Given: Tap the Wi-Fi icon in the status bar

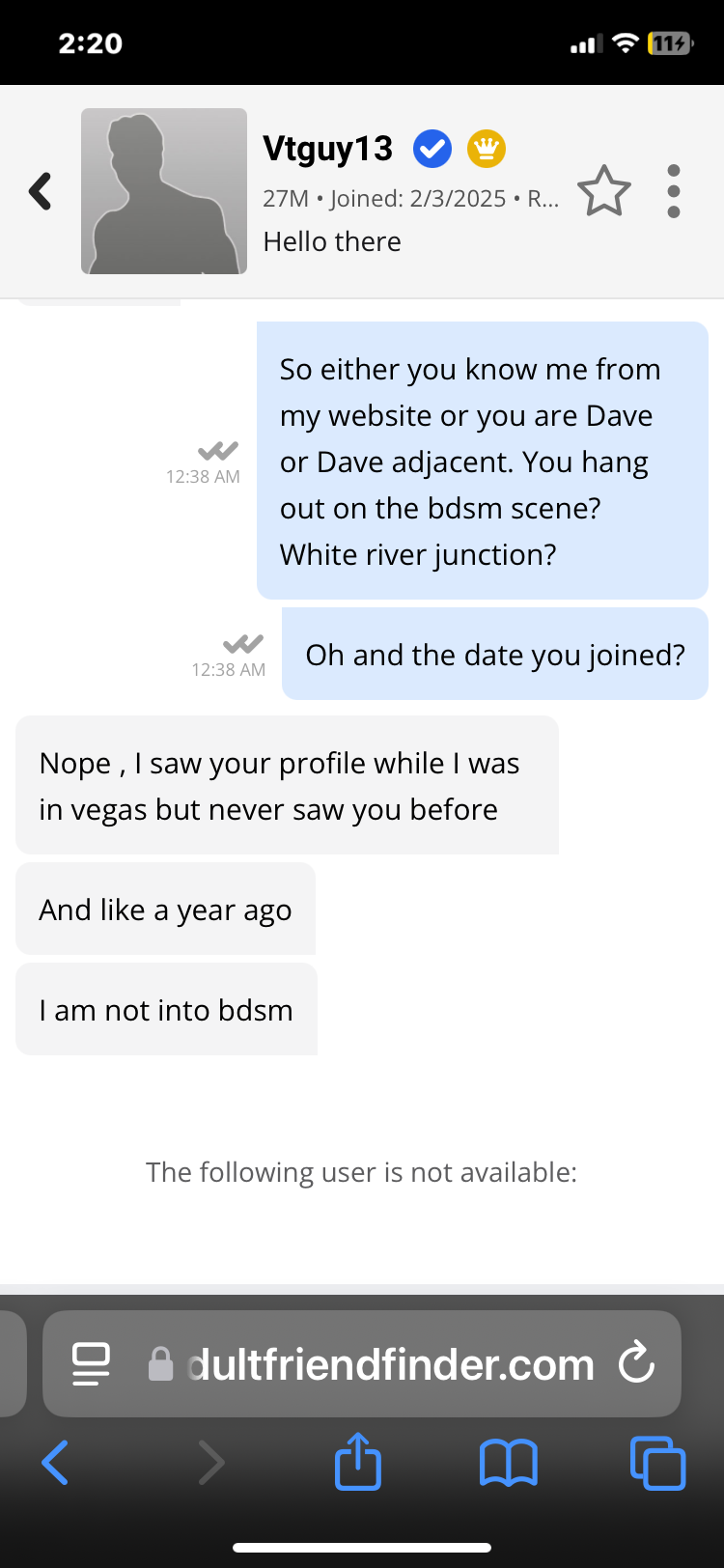Looking at the screenshot, I should click(x=627, y=42).
